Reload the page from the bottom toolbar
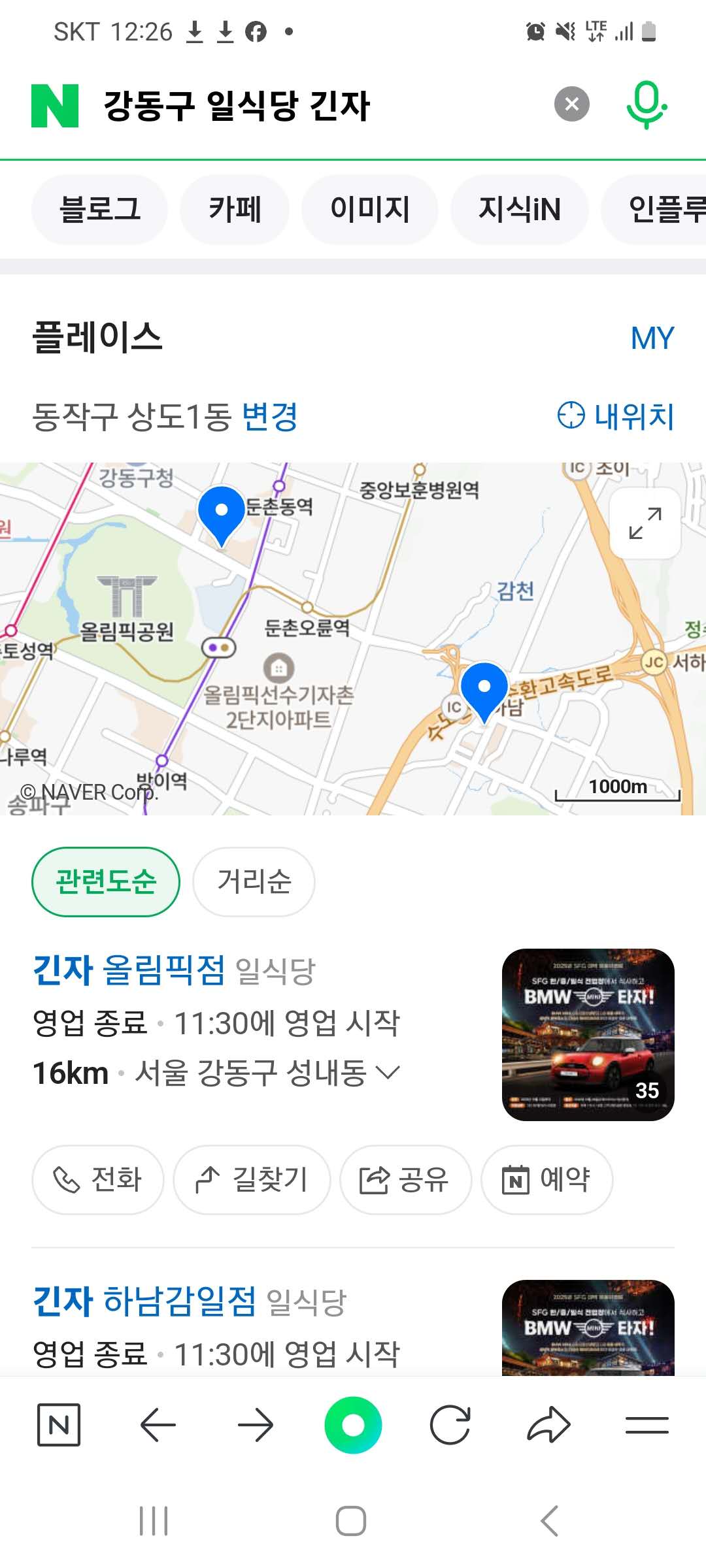 [x=450, y=1425]
